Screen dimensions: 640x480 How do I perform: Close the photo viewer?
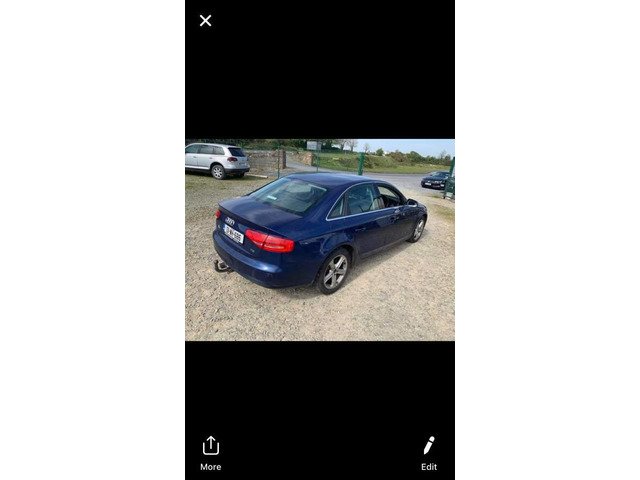click(205, 20)
